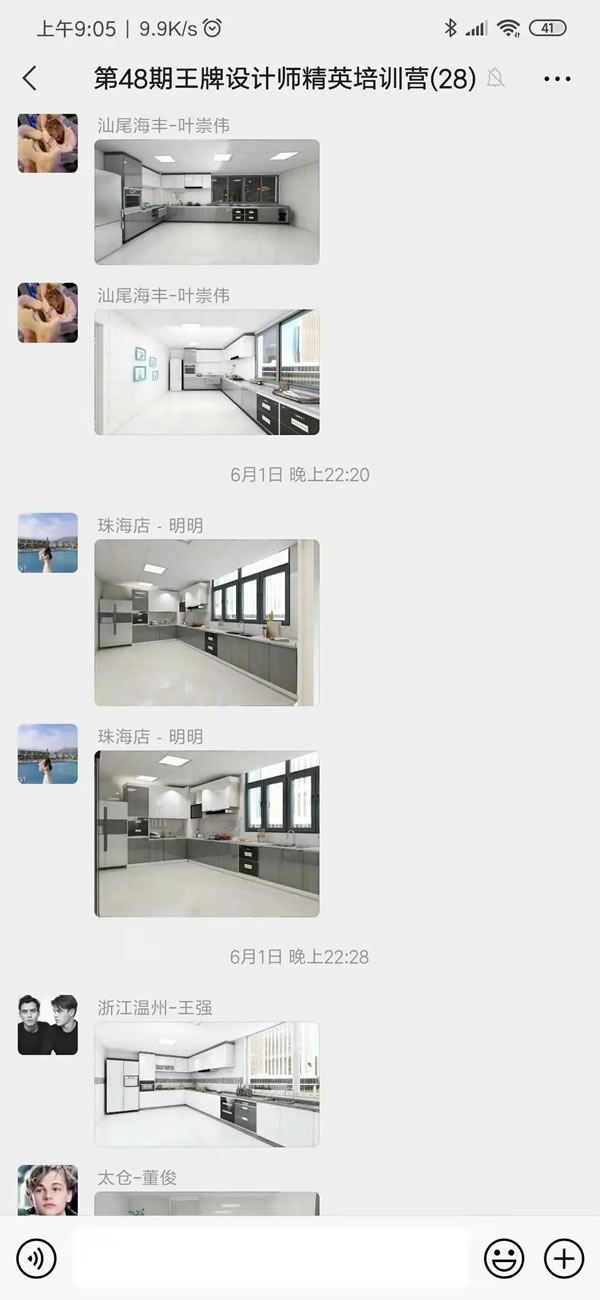Viewport: 600px width, 1300px height.
Task: Open 叶崇伟's kitchen photo with teal wall frames
Action: pos(207,372)
